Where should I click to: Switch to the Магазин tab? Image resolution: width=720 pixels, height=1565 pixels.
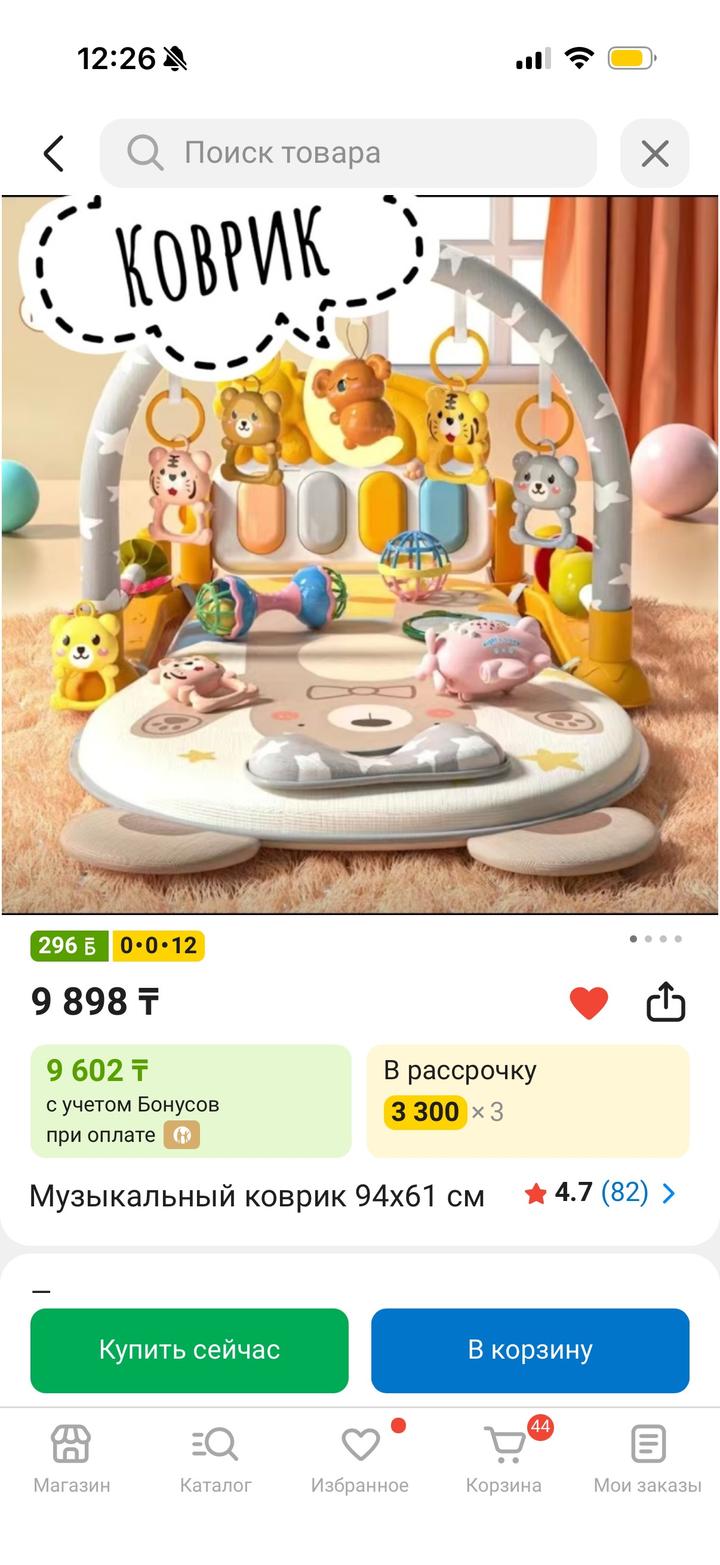pos(71,1458)
